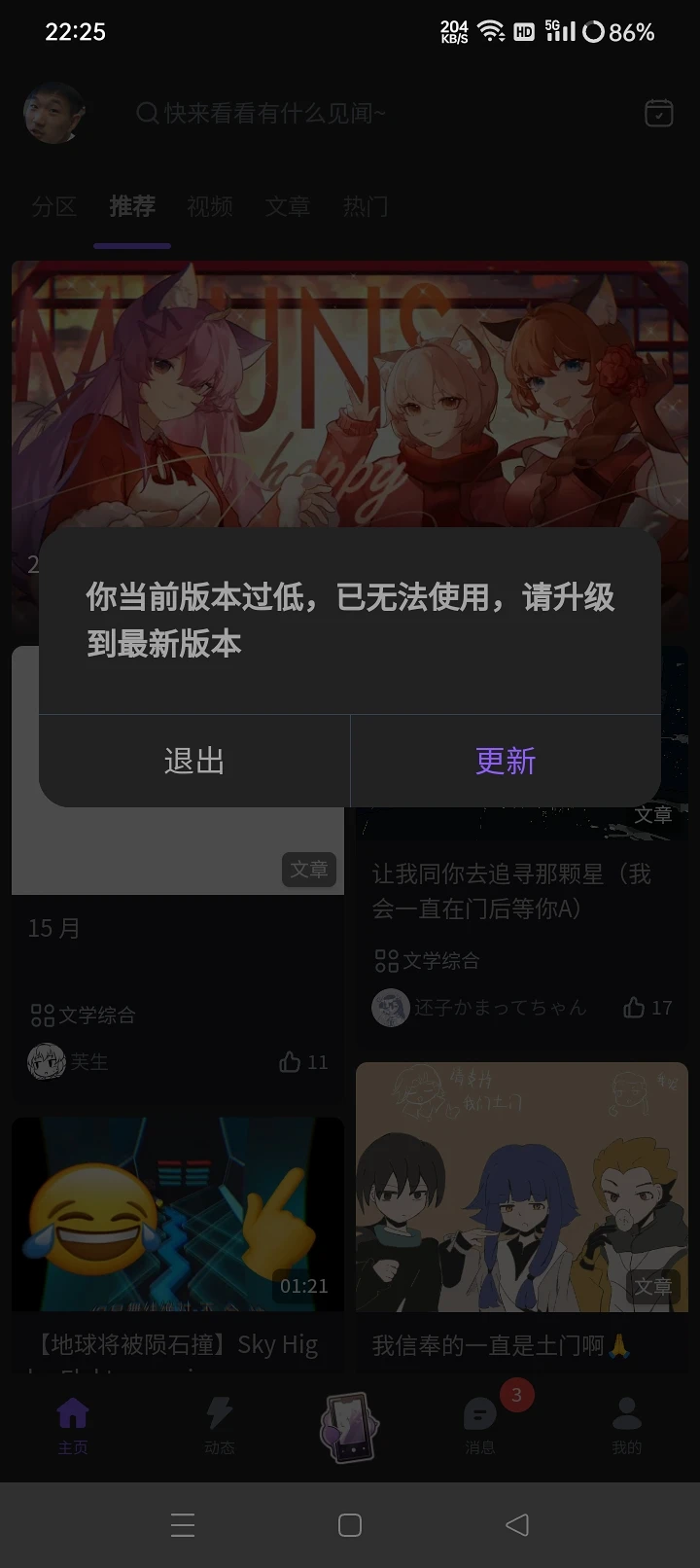The image size is (700, 1568).
Task: Tap 退出 to exit the dialog
Action: click(x=194, y=761)
